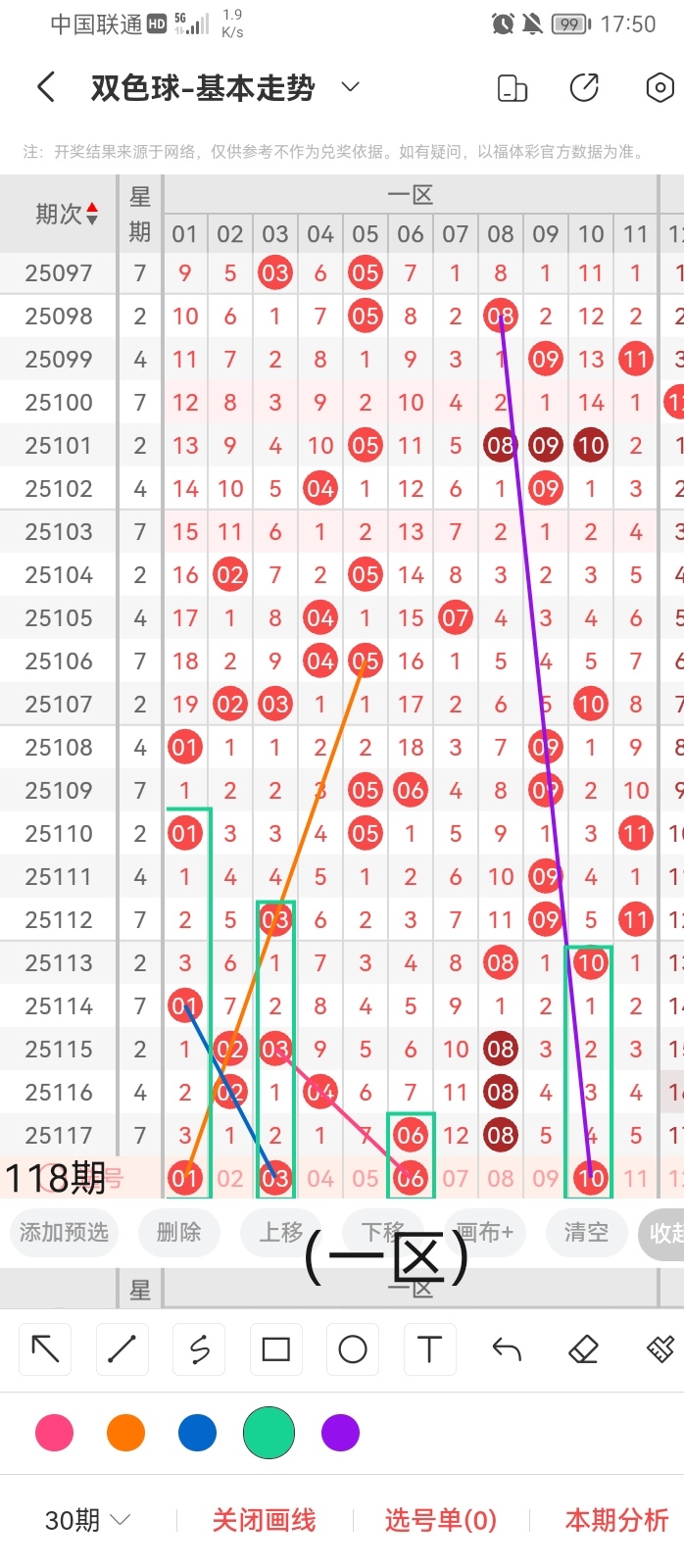Image resolution: width=684 pixels, height=1568 pixels.
Task: Rotate the screen orientation
Action: click(513, 88)
